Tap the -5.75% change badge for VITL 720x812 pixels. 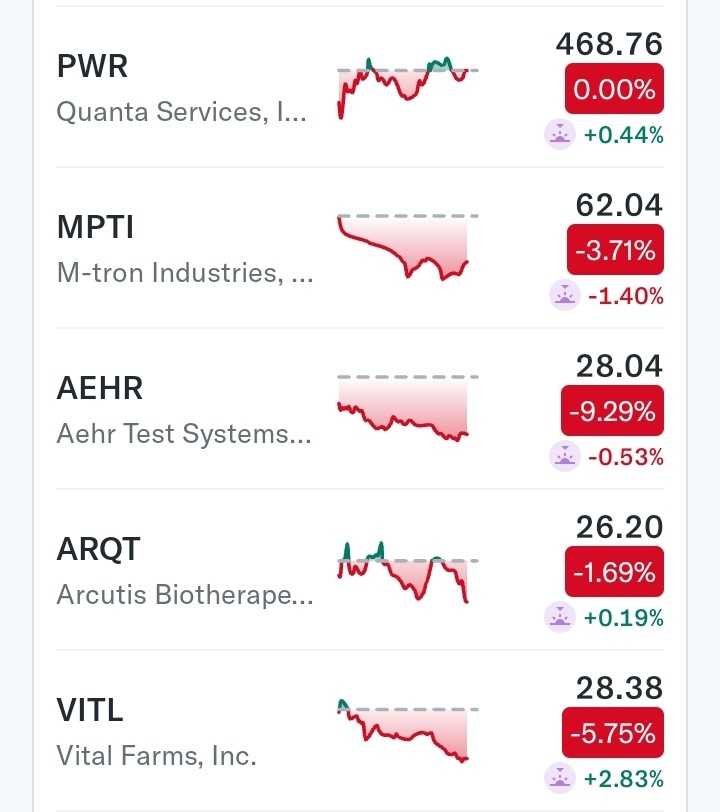click(x=613, y=733)
